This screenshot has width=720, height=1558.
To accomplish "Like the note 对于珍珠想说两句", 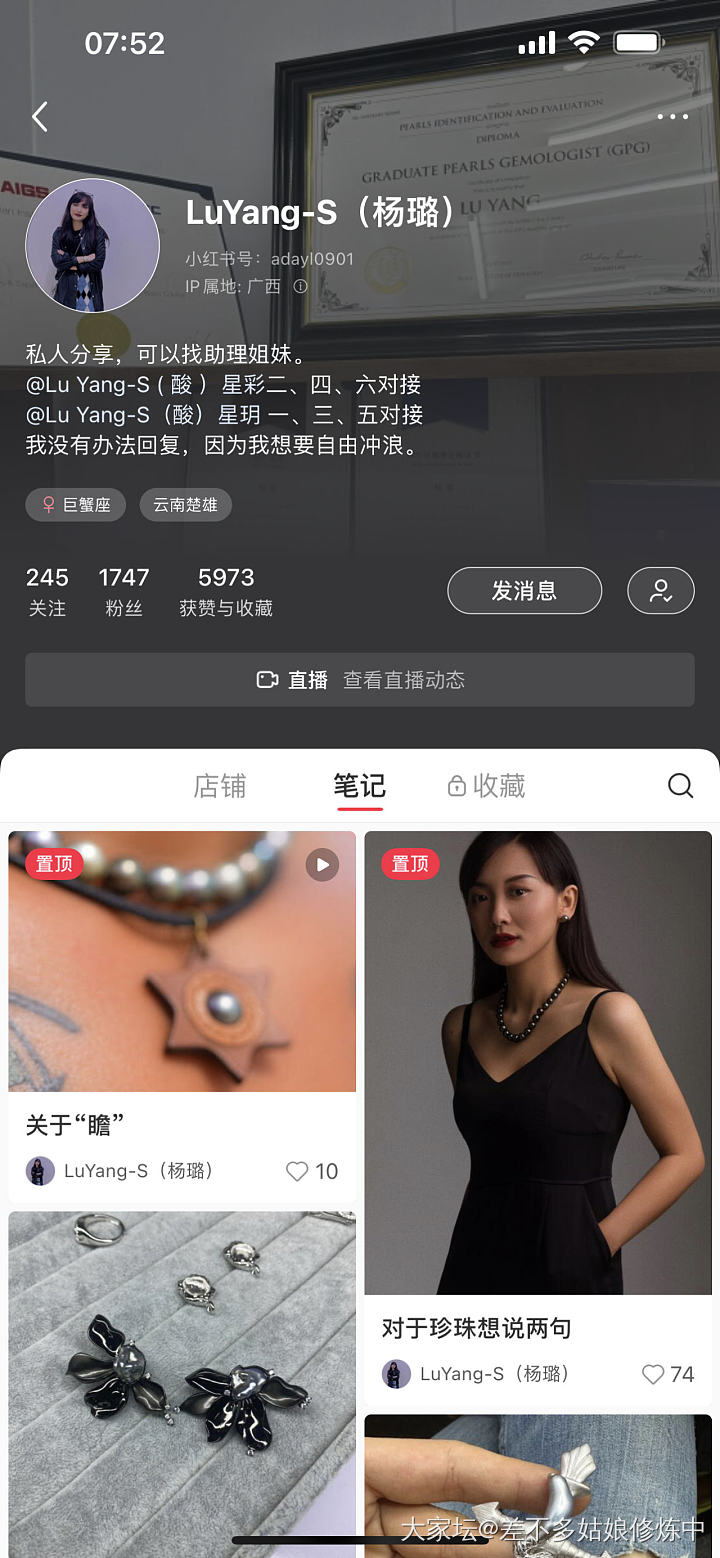I will tap(654, 1374).
